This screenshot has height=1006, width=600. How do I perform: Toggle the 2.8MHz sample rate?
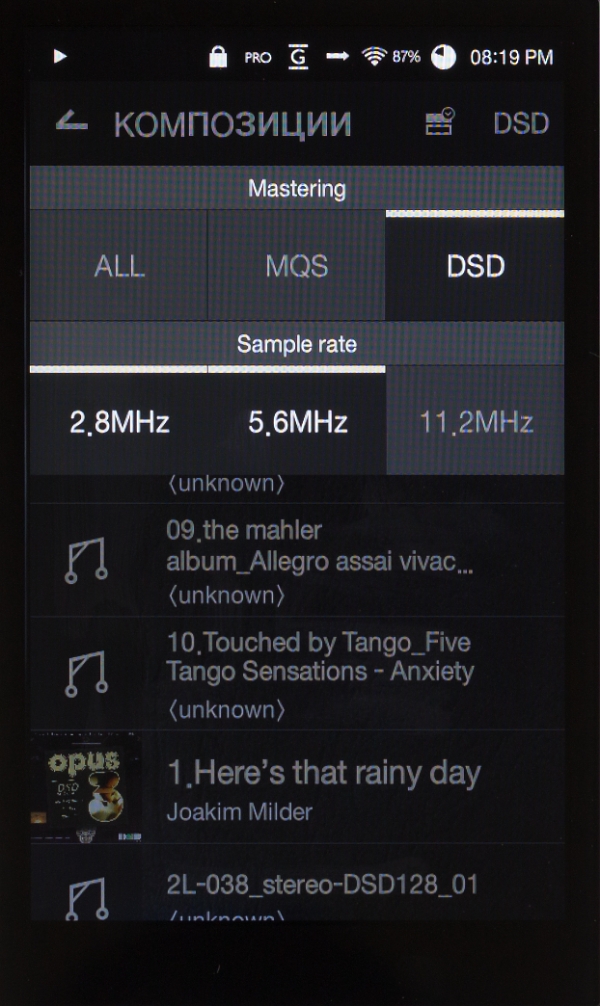(119, 422)
